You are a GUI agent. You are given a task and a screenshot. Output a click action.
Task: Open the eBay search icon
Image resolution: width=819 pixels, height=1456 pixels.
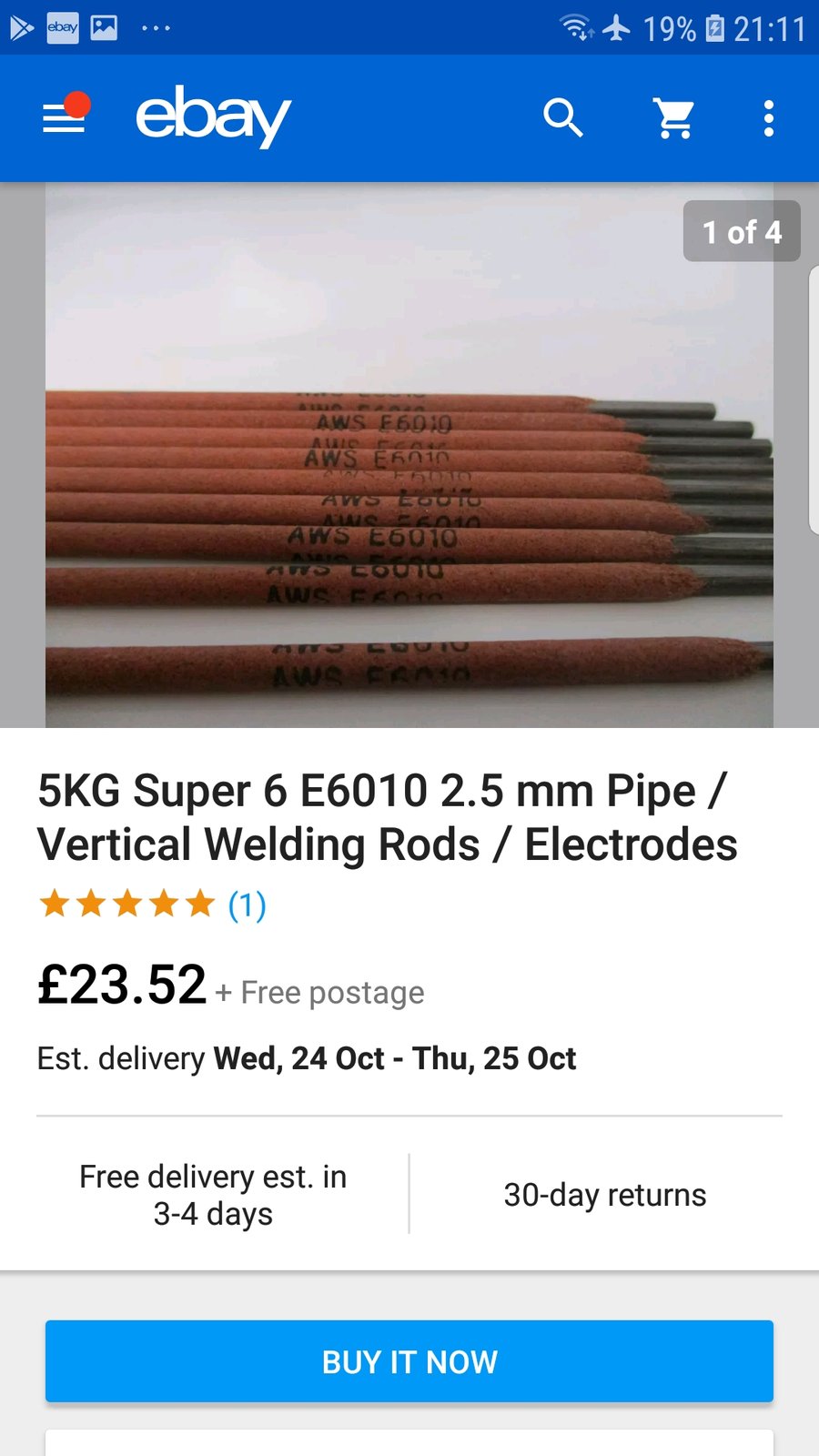(563, 117)
